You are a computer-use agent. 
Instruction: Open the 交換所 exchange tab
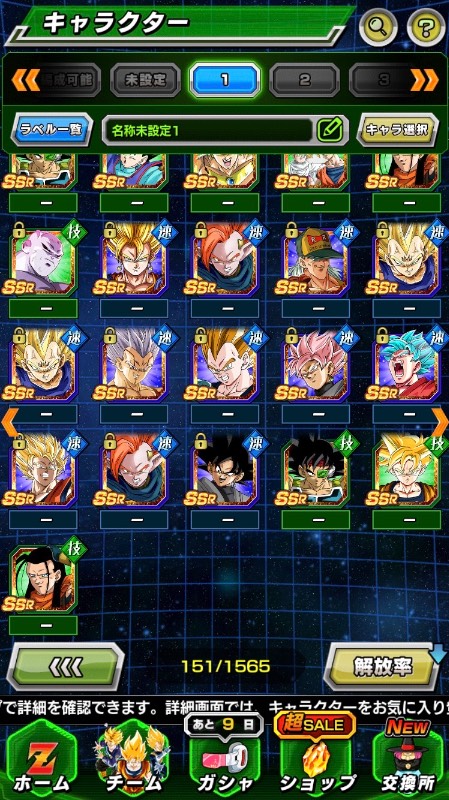click(x=407, y=761)
